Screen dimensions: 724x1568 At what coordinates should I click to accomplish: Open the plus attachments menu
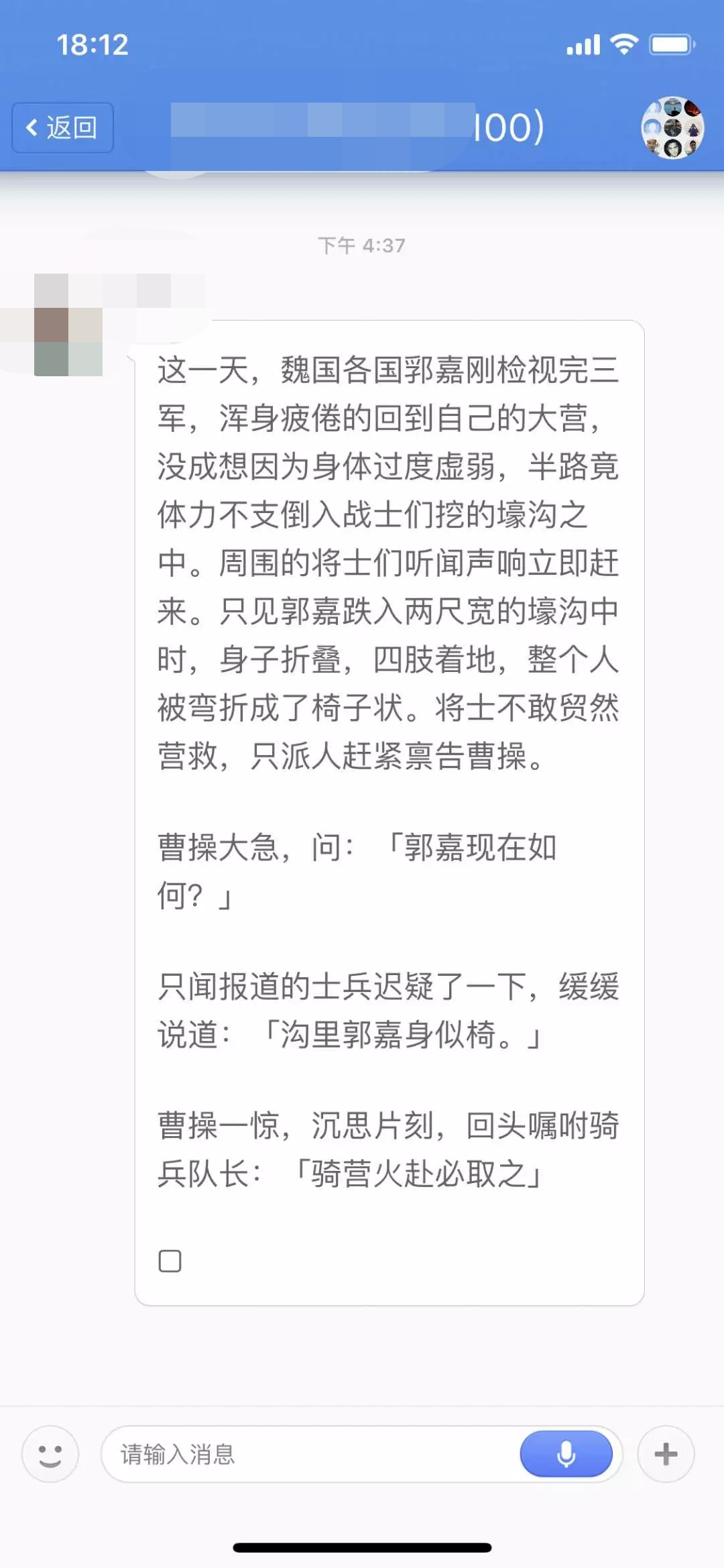[666, 1454]
